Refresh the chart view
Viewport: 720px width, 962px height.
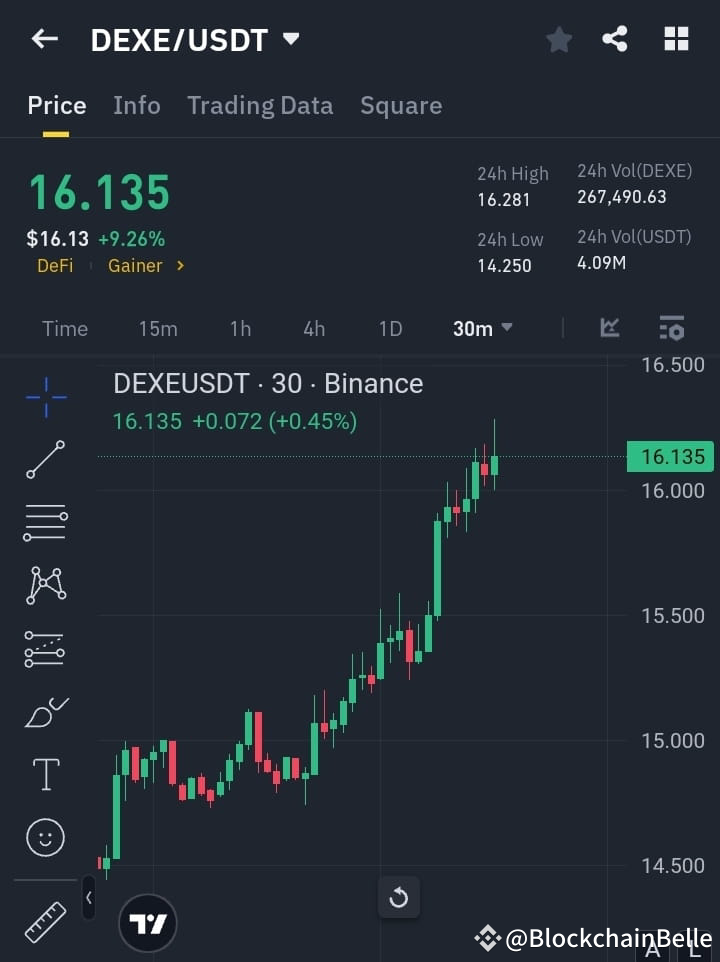pyautogui.click(x=399, y=897)
